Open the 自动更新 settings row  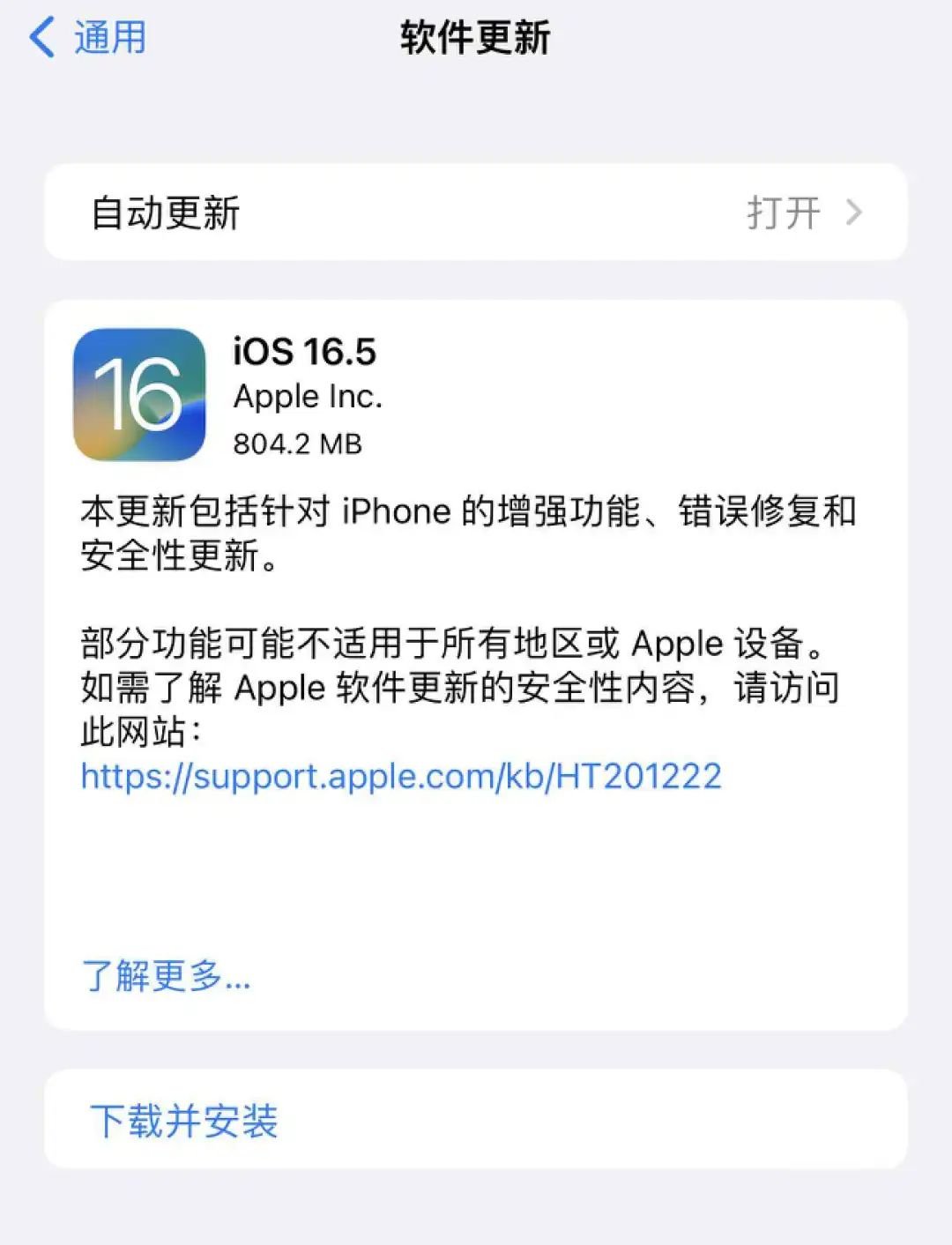point(476,212)
